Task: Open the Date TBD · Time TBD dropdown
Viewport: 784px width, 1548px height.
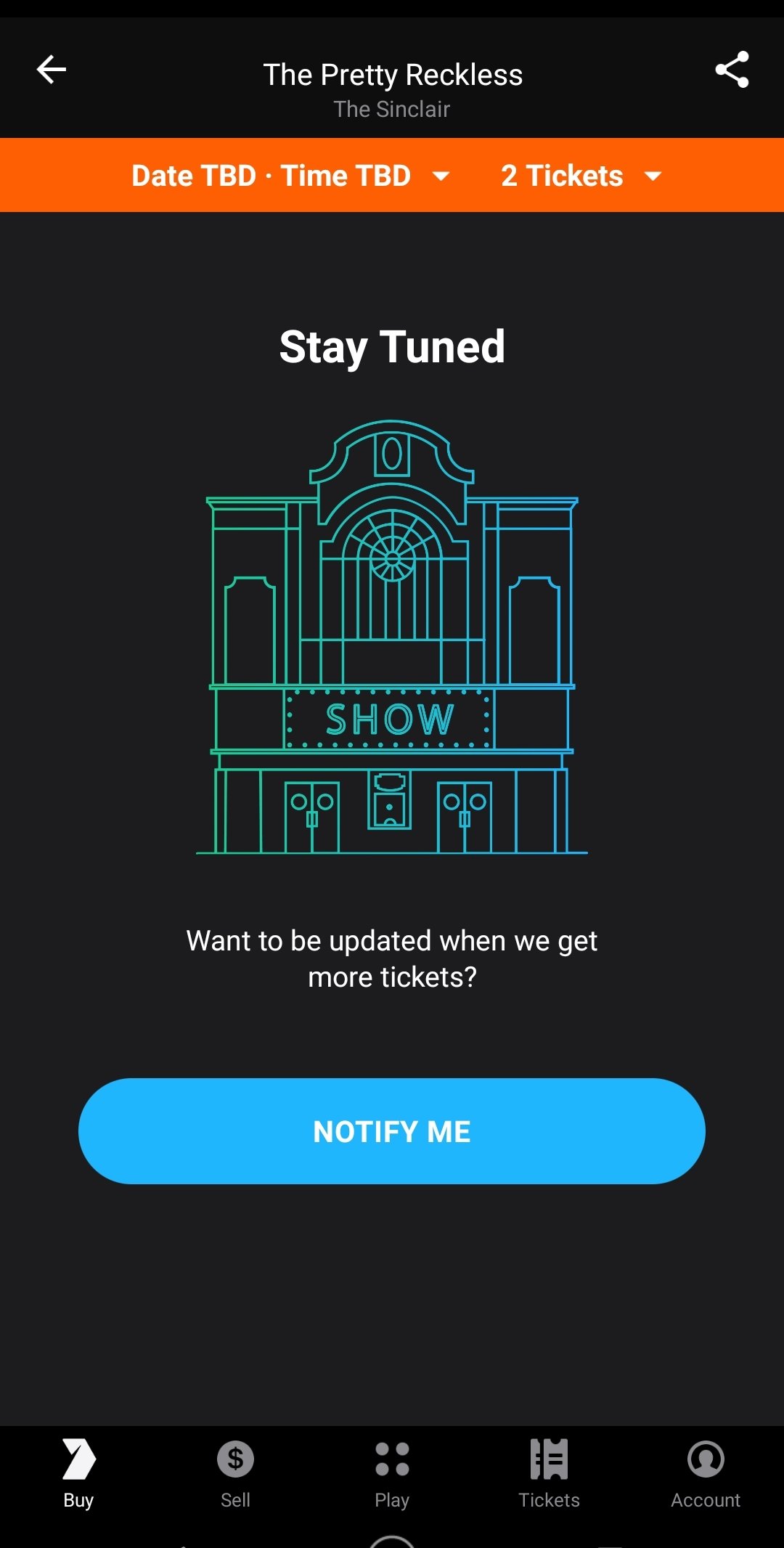Action: point(290,176)
